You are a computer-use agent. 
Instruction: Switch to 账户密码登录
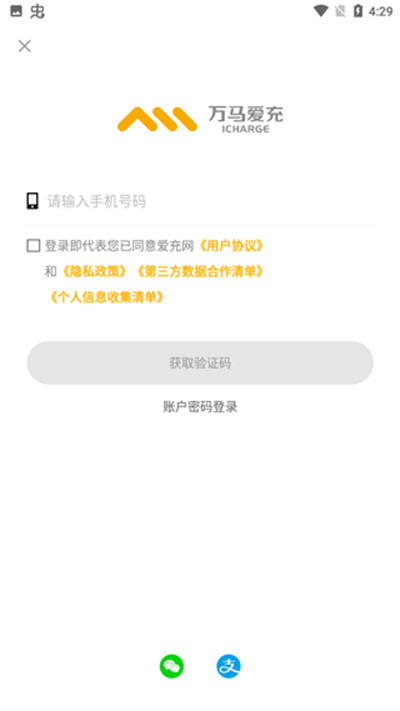point(200,406)
